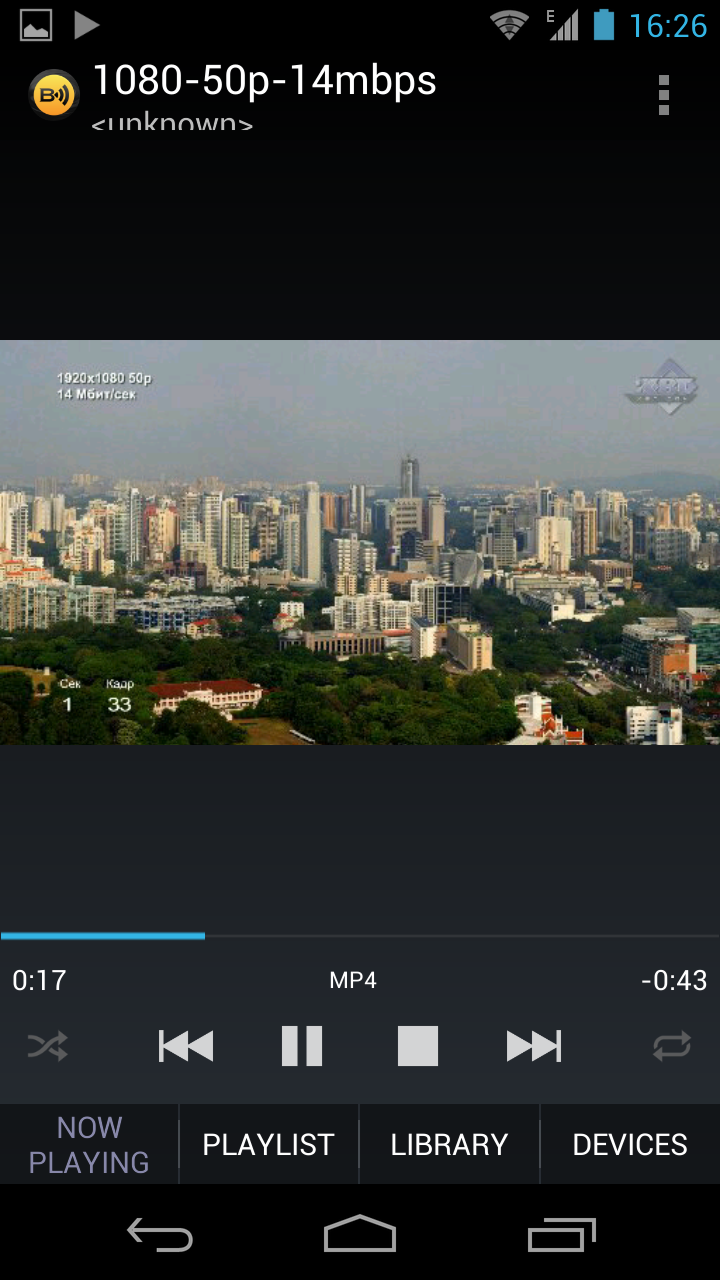Switch to the Devices tab
Viewport: 720px width, 1280px height.
click(630, 1144)
